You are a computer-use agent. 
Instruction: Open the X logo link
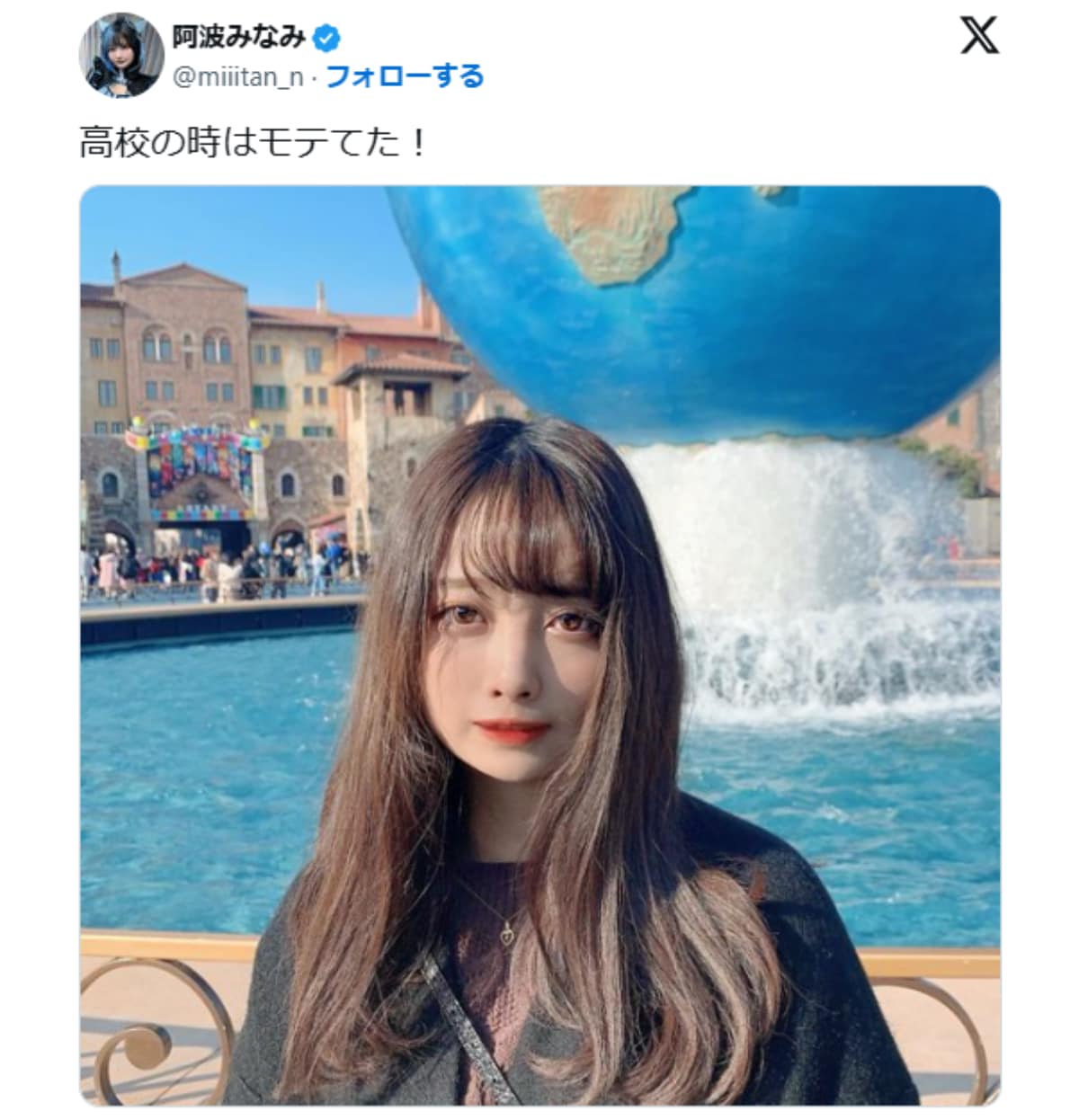(x=978, y=36)
